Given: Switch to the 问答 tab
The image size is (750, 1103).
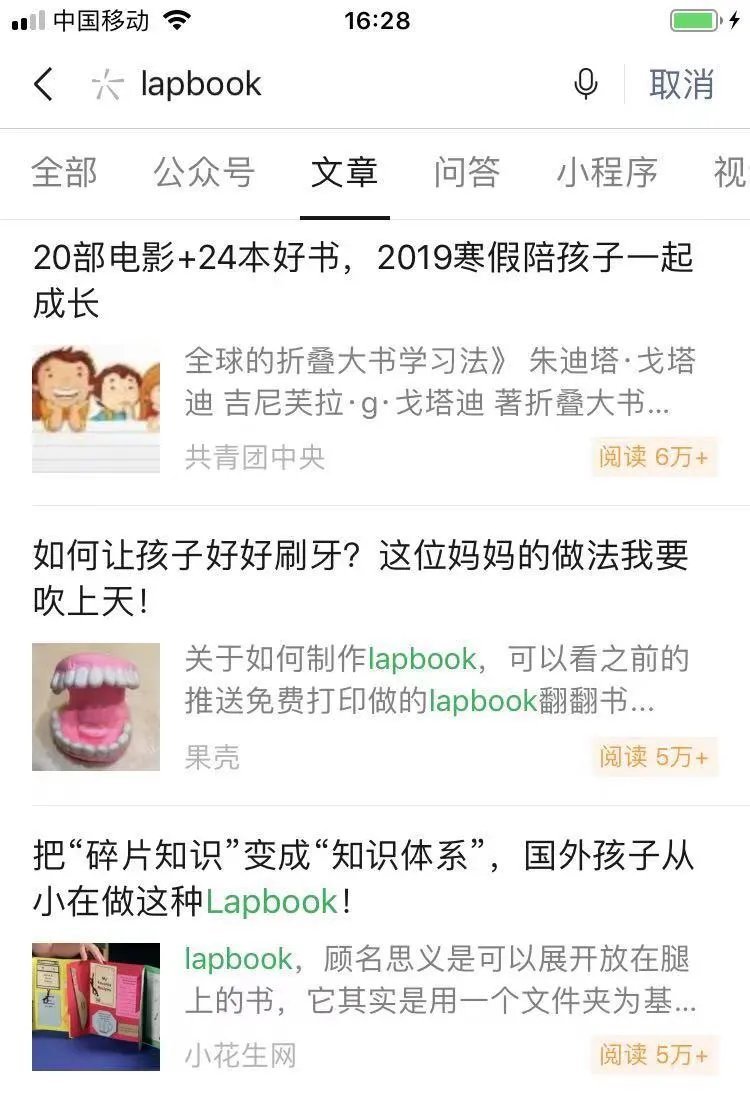Looking at the screenshot, I should click(x=466, y=173).
